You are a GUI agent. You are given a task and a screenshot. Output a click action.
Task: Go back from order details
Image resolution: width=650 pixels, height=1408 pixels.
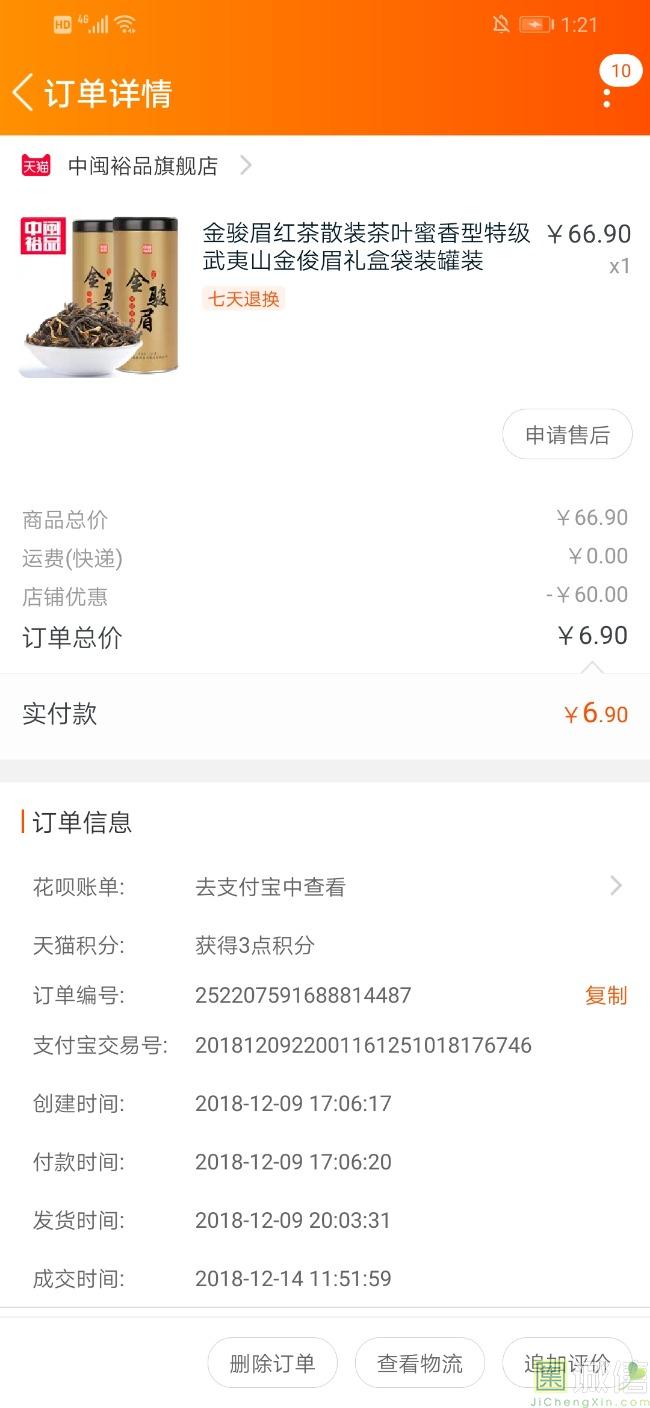(24, 93)
